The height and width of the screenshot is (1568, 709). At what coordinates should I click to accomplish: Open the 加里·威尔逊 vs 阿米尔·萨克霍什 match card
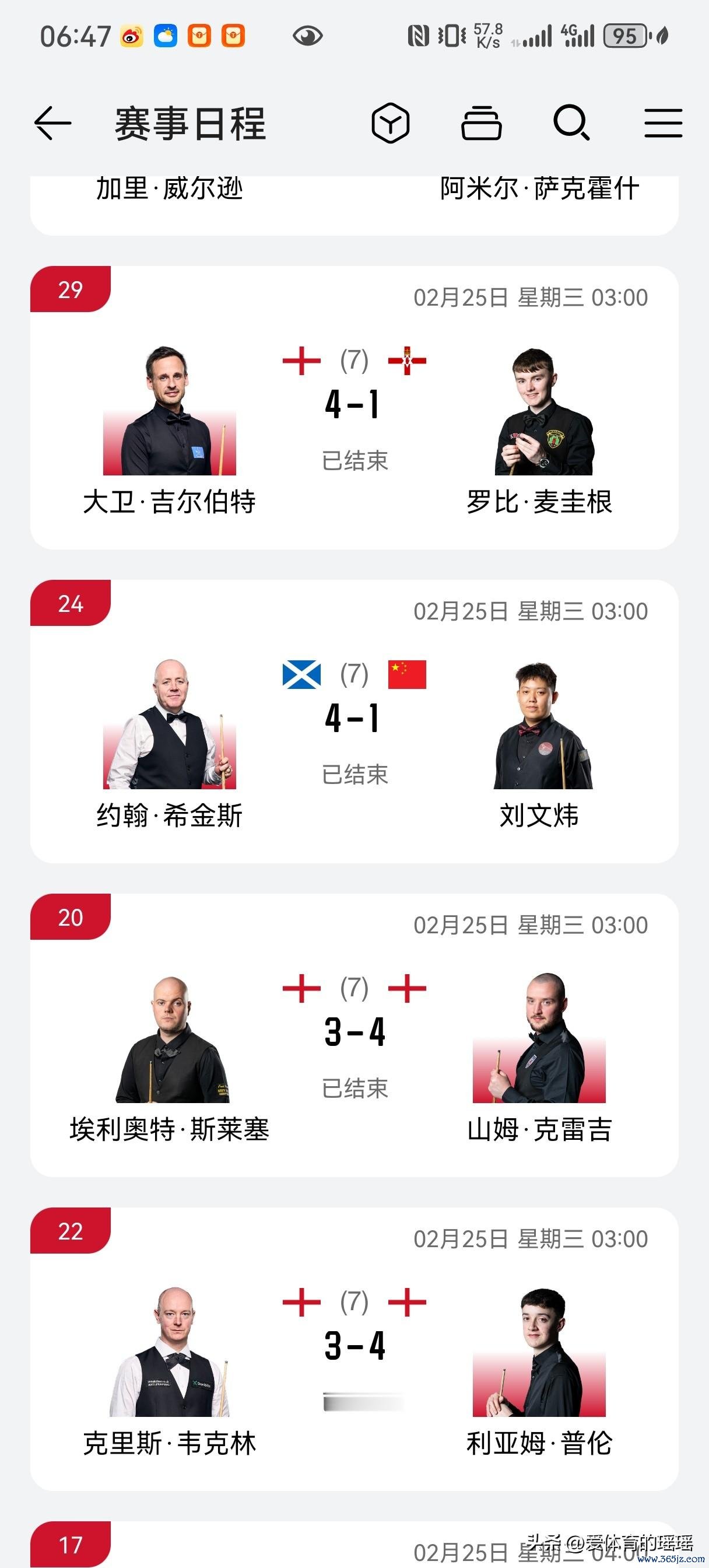click(x=354, y=201)
